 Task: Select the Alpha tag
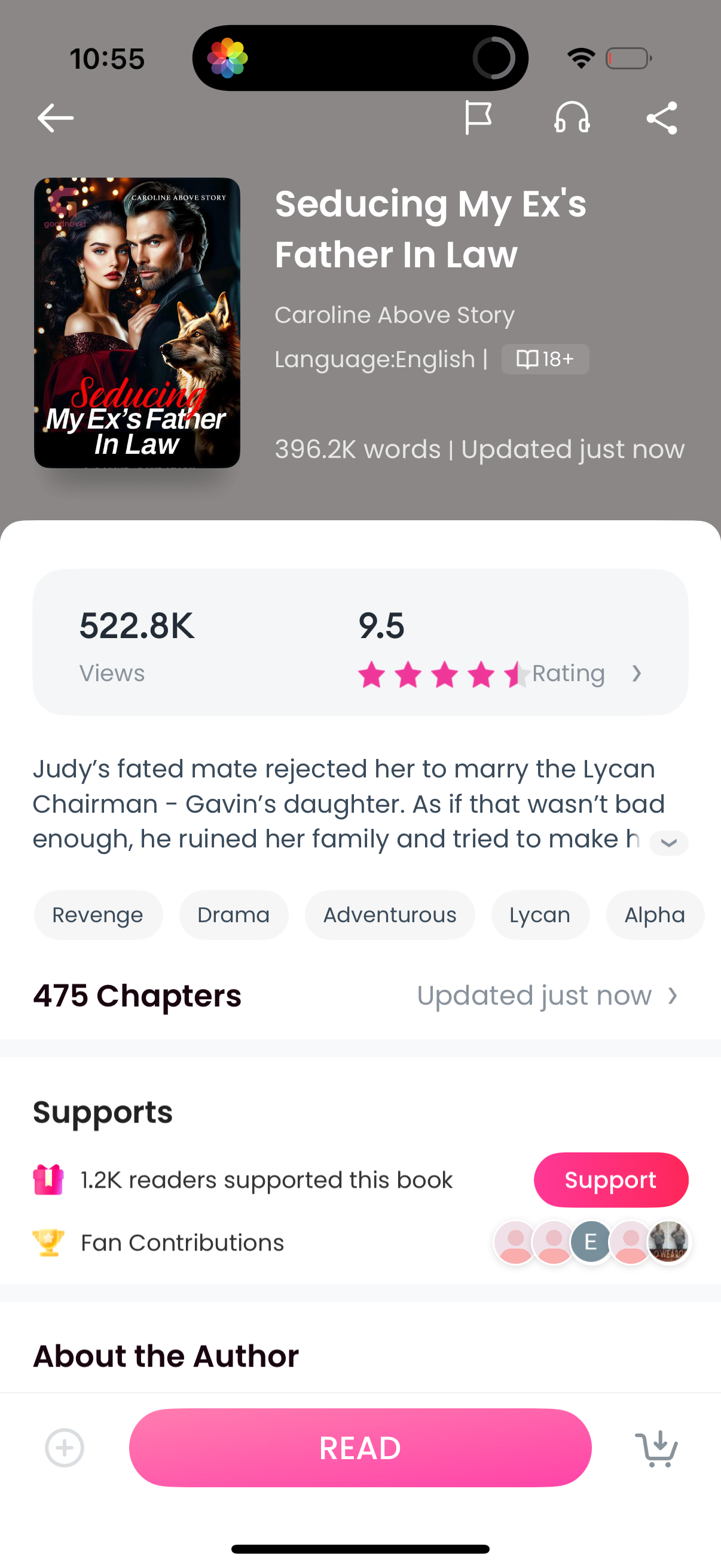(x=655, y=914)
